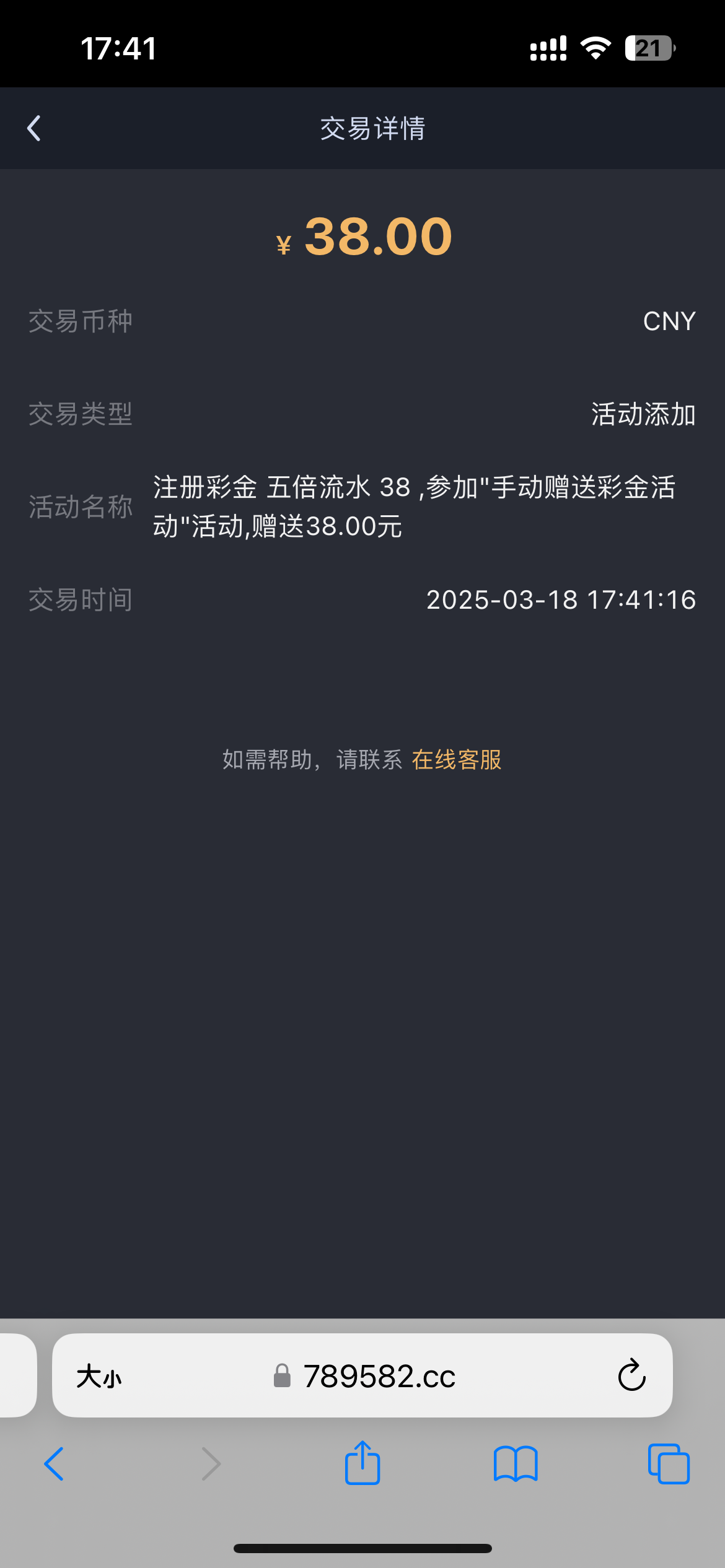Screen dimensions: 725x1568
Task: Open Safari bookmarks
Action: point(516,1464)
